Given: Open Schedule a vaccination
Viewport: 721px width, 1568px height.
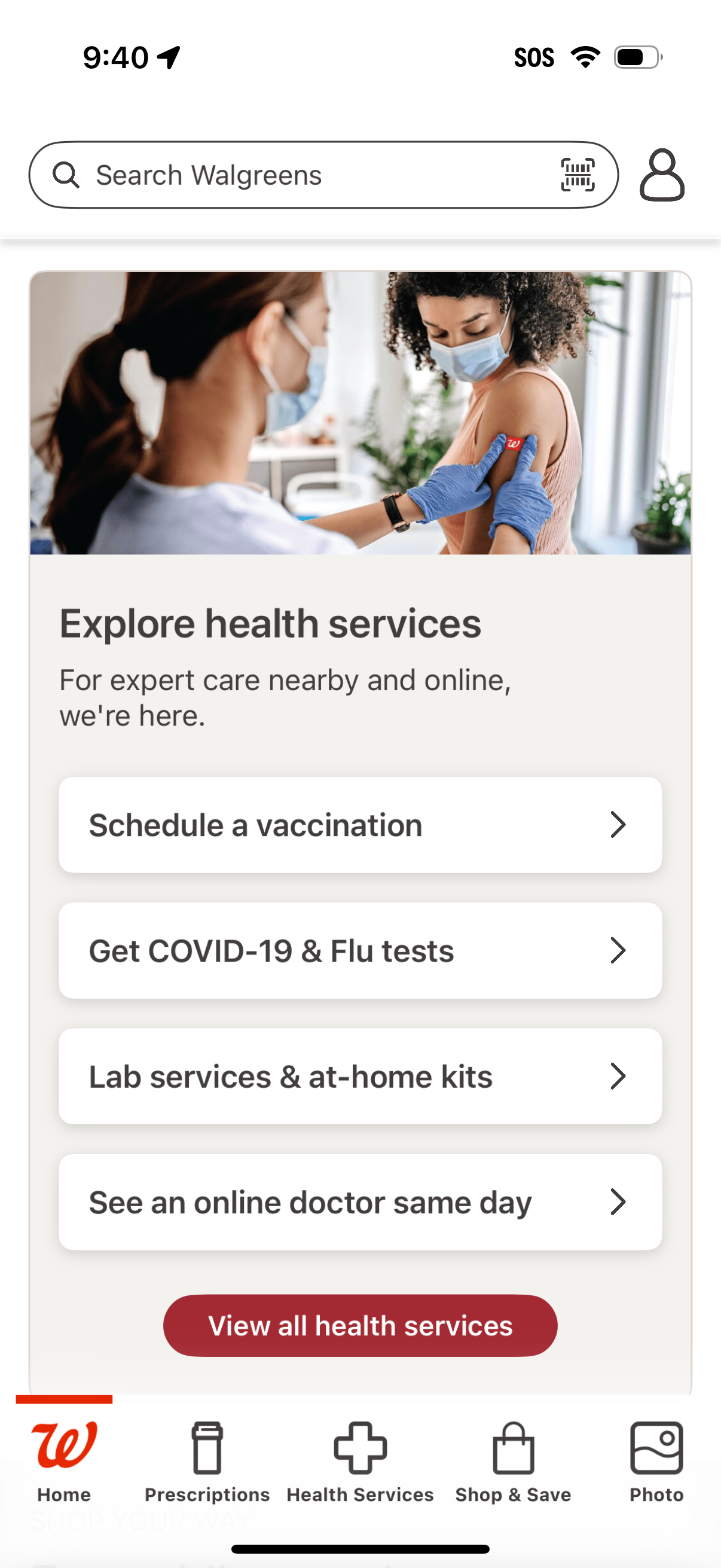Looking at the screenshot, I should pyautogui.click(x=360, y=825).
